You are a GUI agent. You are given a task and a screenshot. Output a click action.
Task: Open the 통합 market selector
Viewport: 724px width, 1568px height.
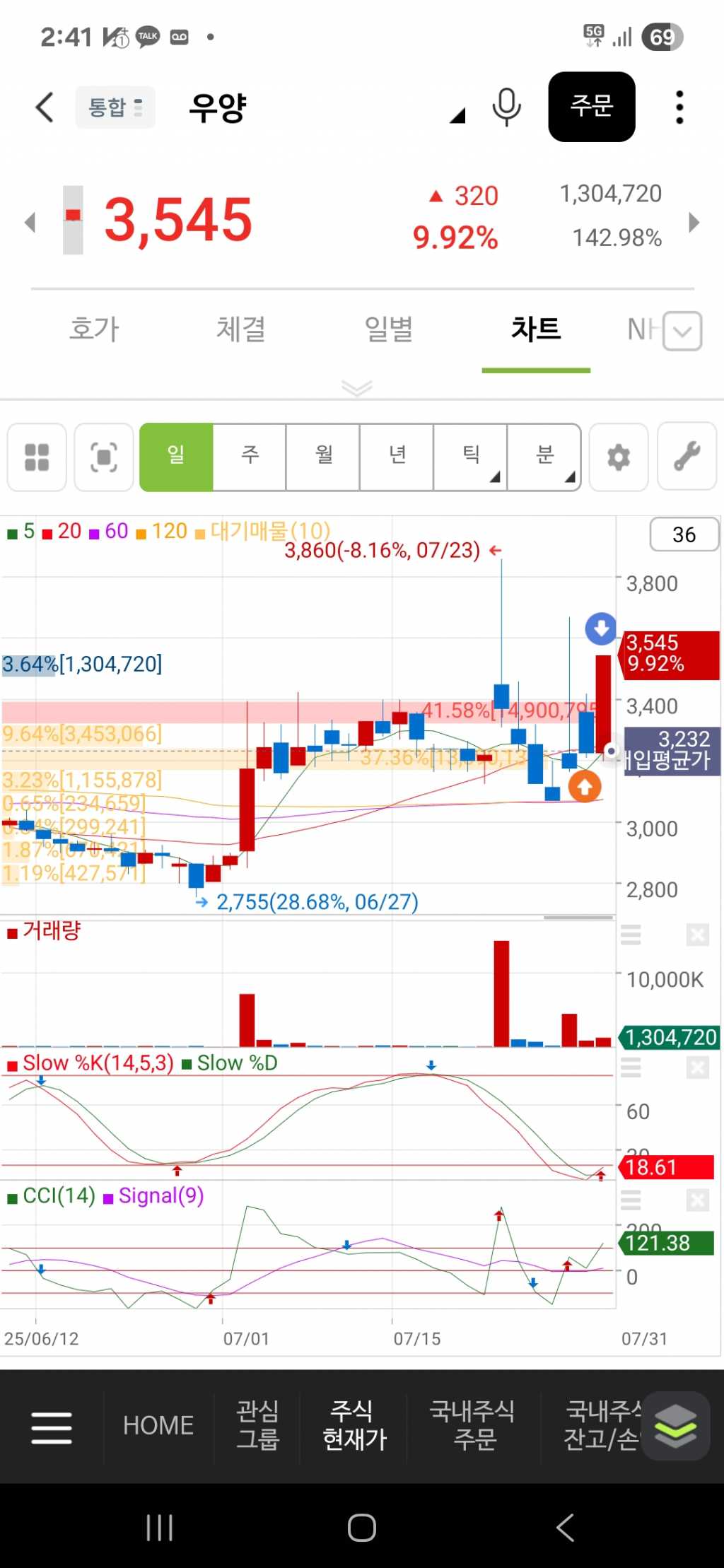point(115,107)
